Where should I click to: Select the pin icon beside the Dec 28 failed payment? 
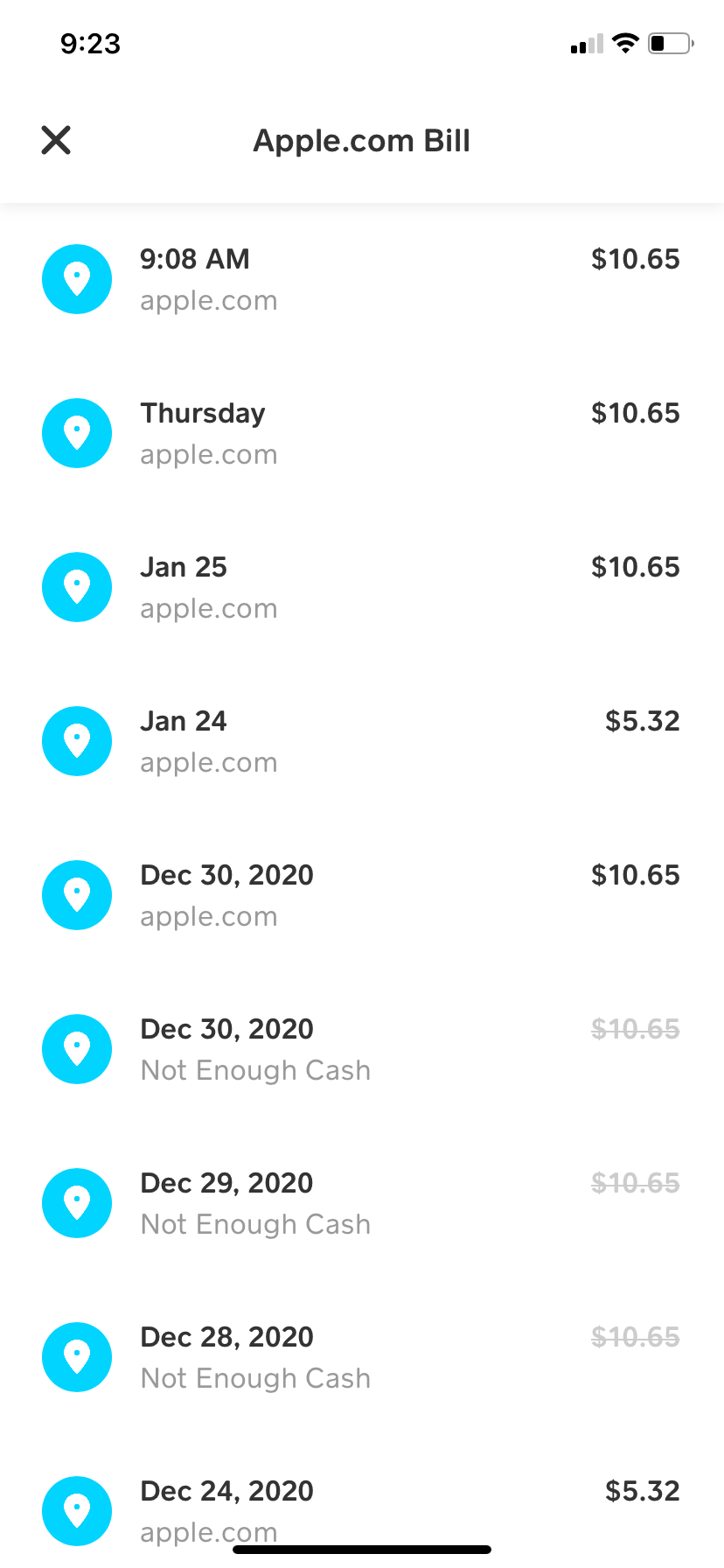click(x=77, y=1357)
